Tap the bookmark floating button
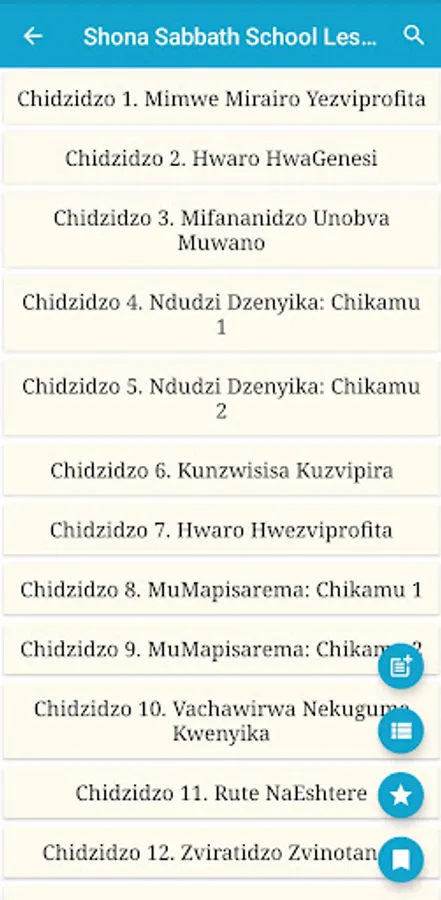 point(401,860)
